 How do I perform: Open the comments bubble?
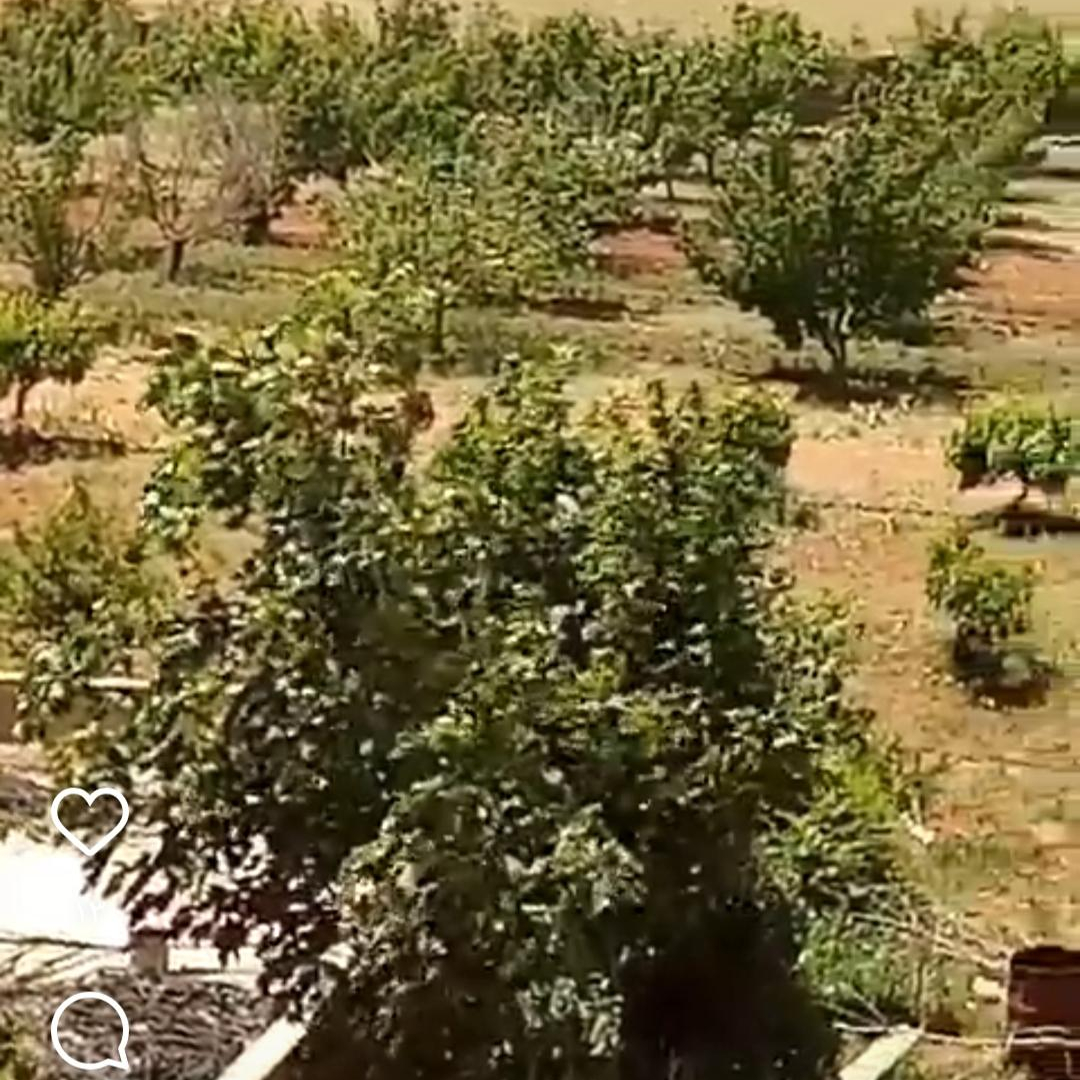tap(90, 1030)
